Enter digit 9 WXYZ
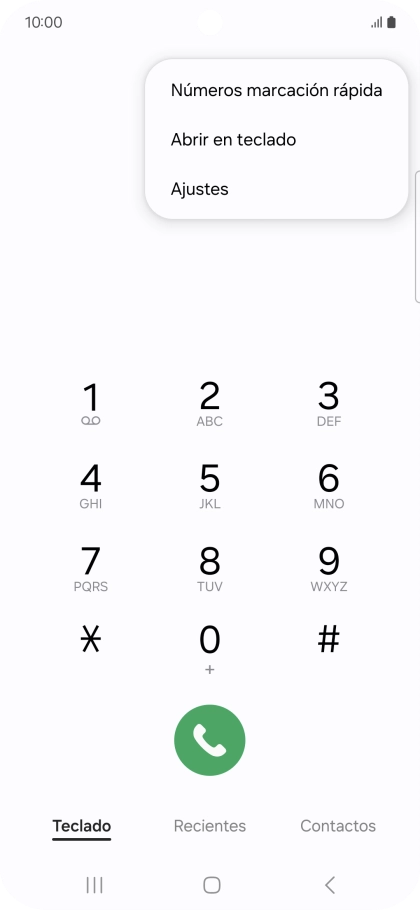 (328, 569)
